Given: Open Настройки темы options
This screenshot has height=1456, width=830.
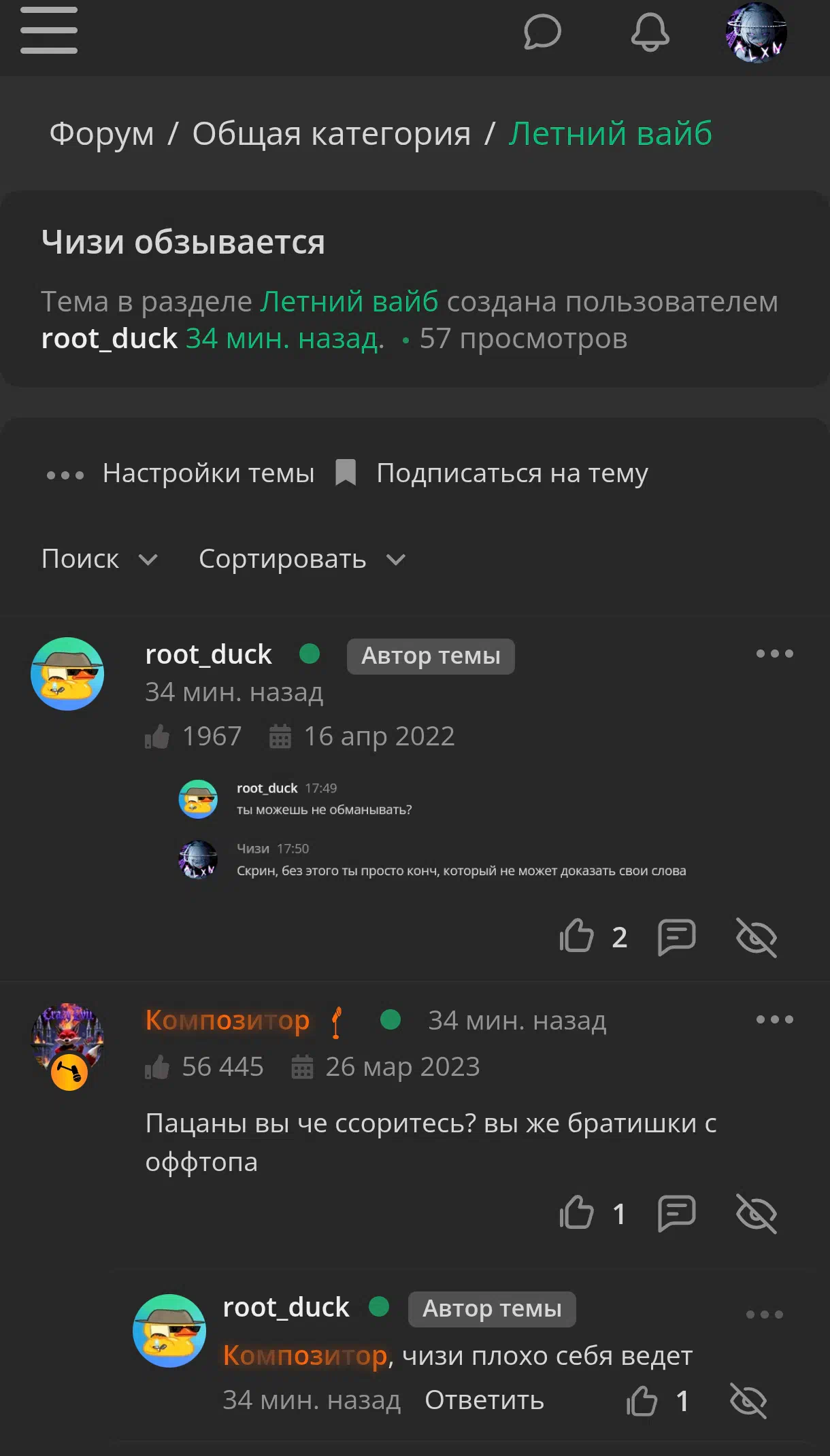Looking at the screenshot, I should click(181, 473).
